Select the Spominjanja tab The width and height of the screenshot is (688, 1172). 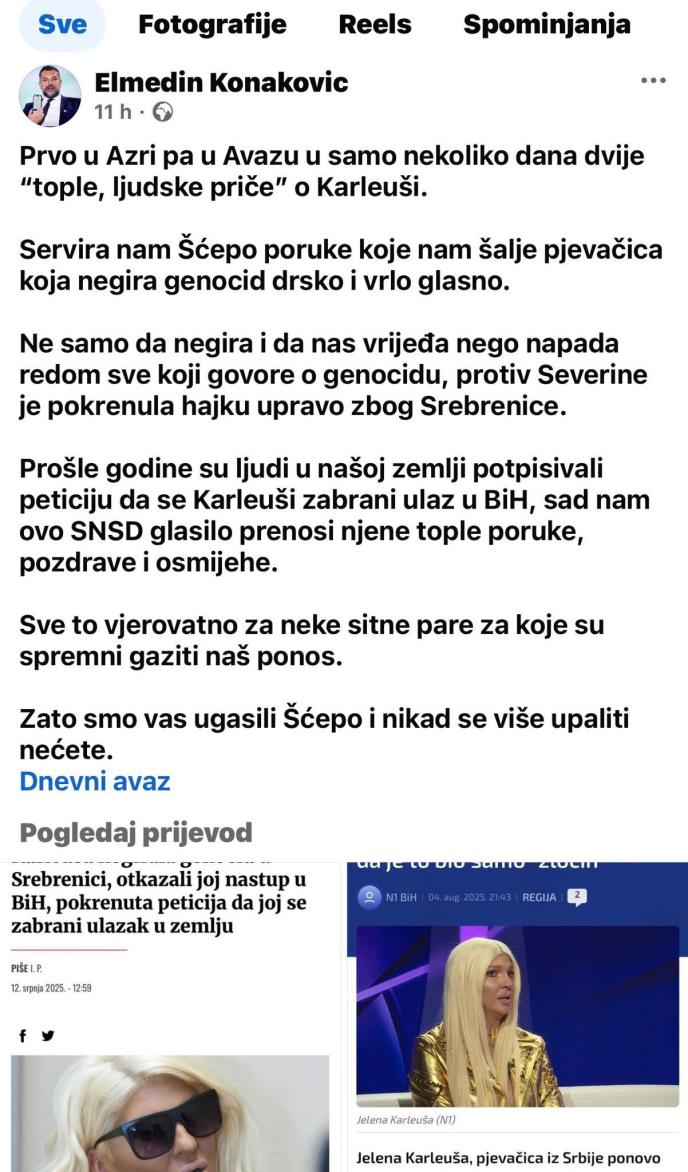click(546, 24)
